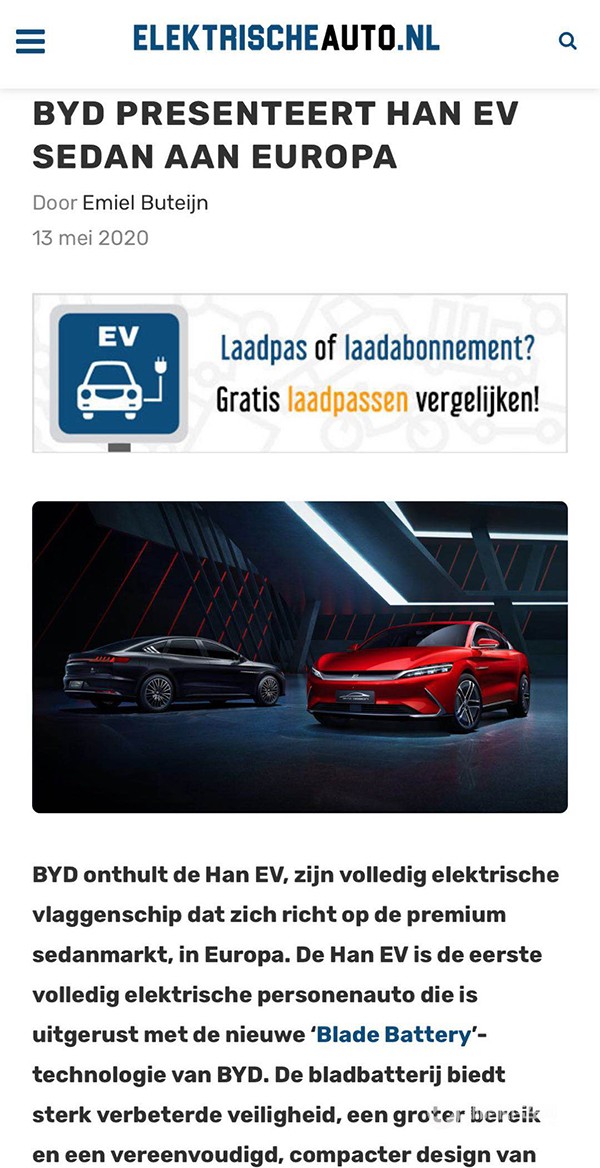
Task: Open the hamburger navigation menu
Action: [x=30, y=41]
